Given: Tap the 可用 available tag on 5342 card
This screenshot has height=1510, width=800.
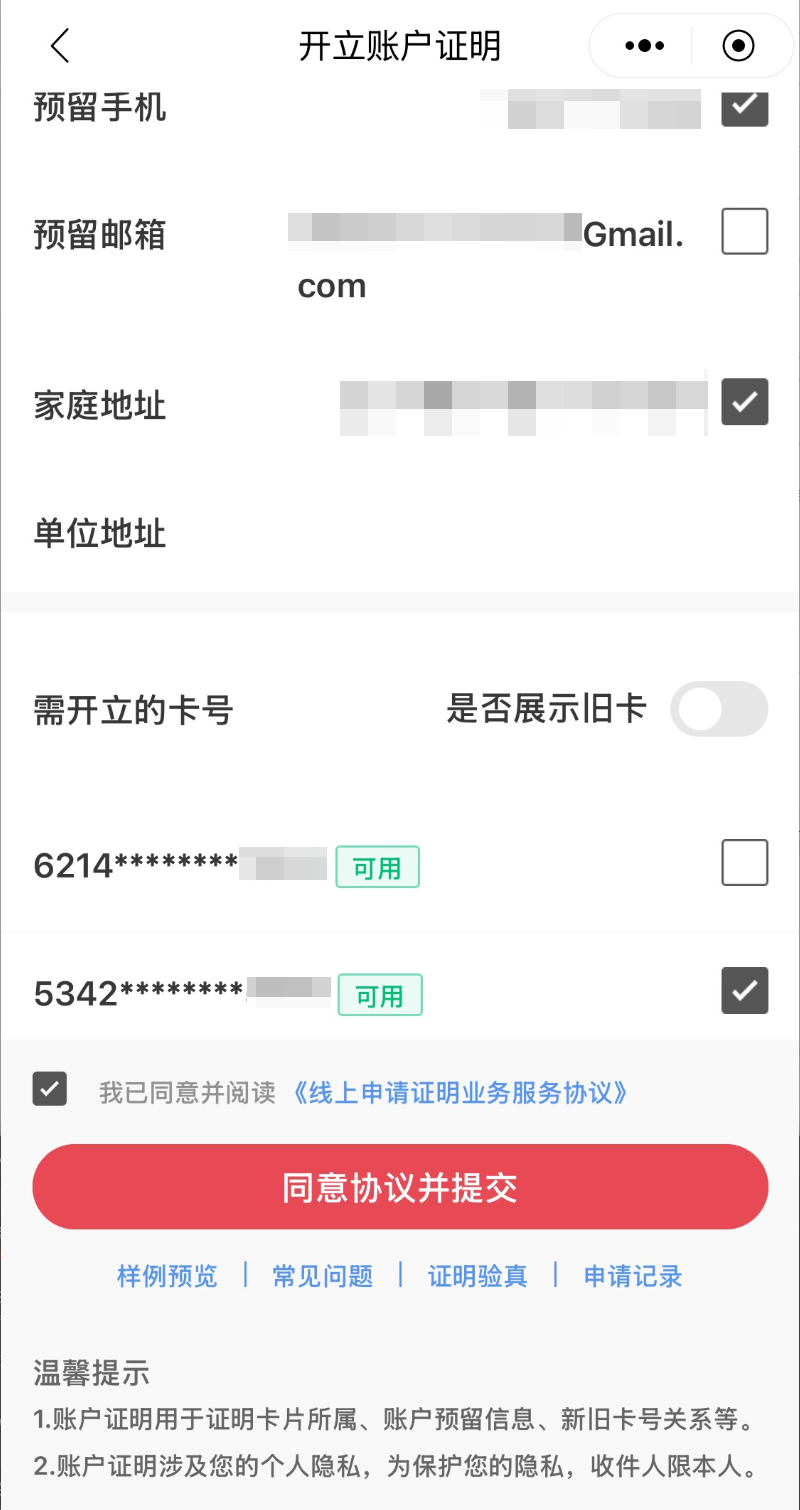Looking at the screenshot, I should pyautogui.click(x=380, y=994).
